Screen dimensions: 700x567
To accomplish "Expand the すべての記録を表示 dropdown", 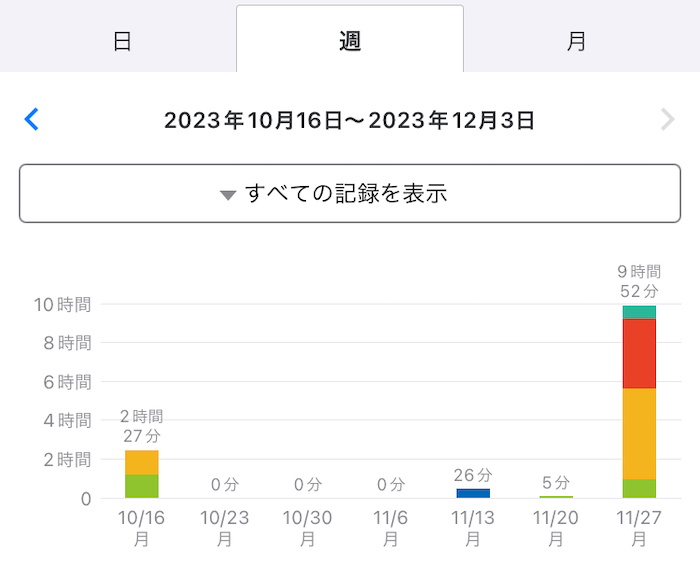I will coord(349,194).
